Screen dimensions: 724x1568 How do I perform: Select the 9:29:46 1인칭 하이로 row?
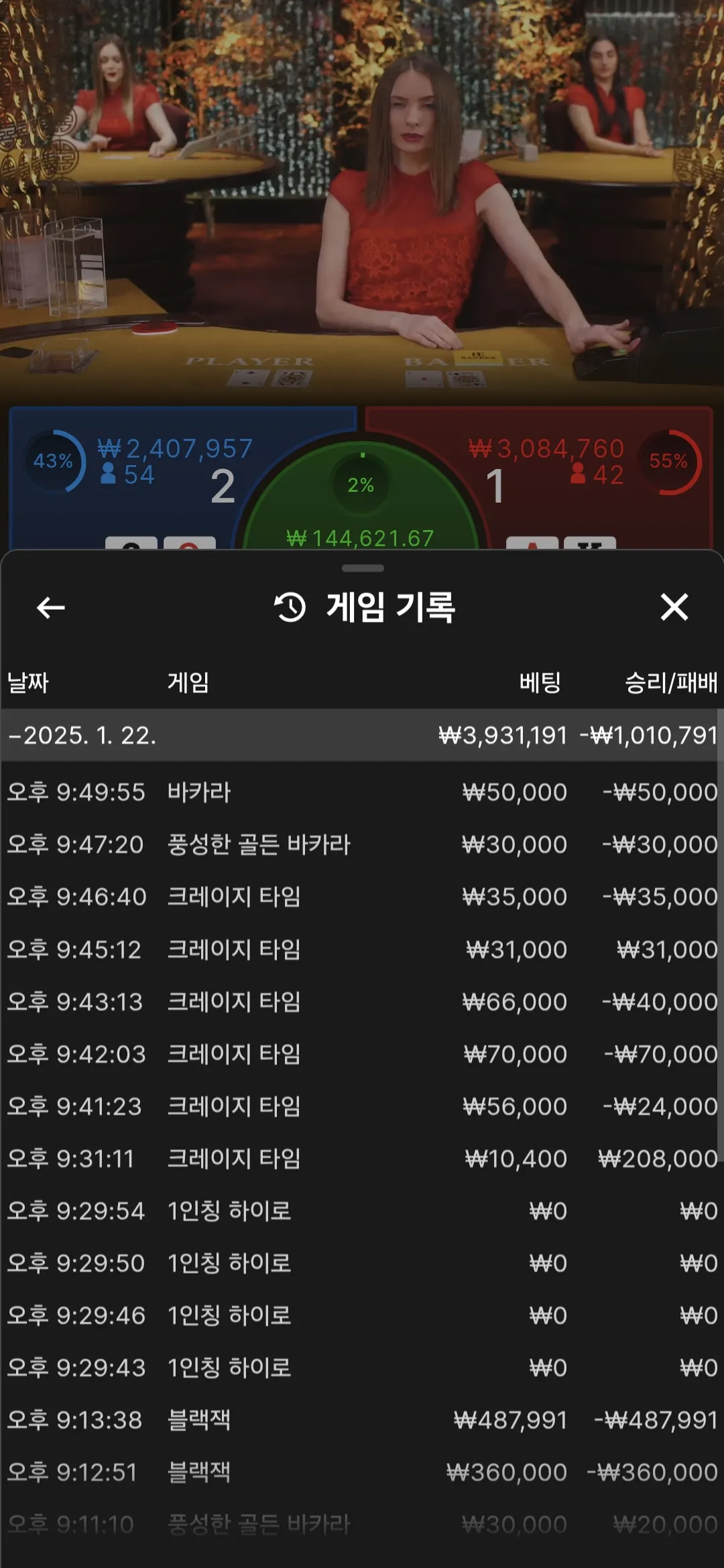click(362, 1315)
